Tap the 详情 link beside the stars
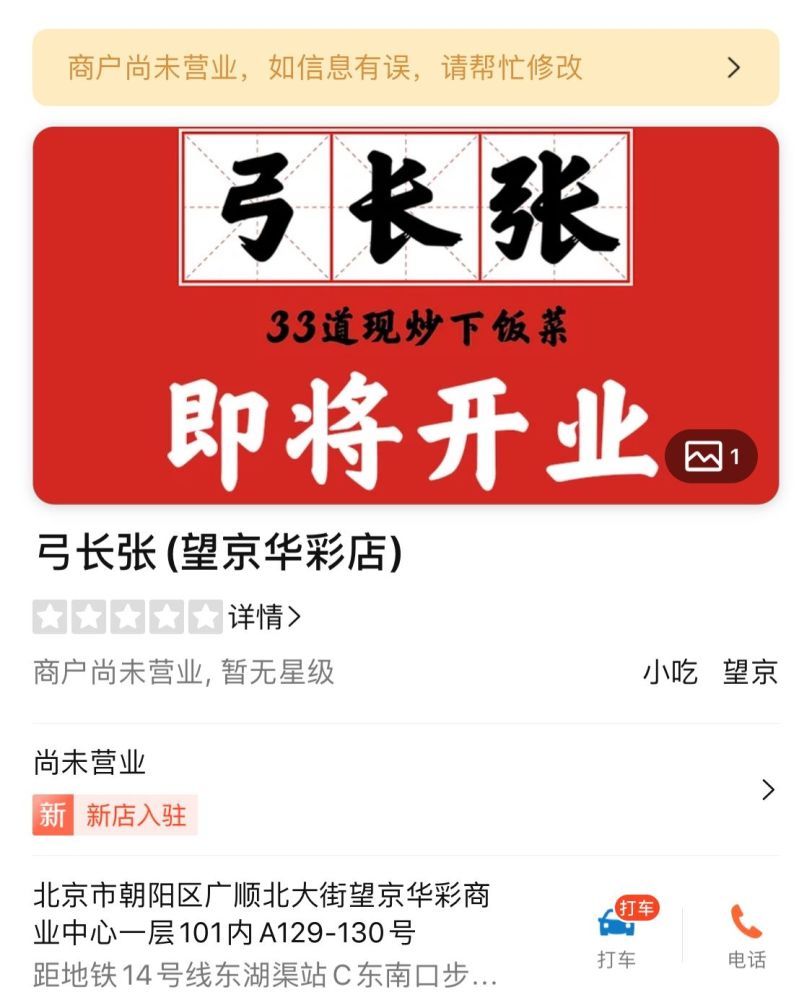The image size is (812, 1000). (258, 617)
